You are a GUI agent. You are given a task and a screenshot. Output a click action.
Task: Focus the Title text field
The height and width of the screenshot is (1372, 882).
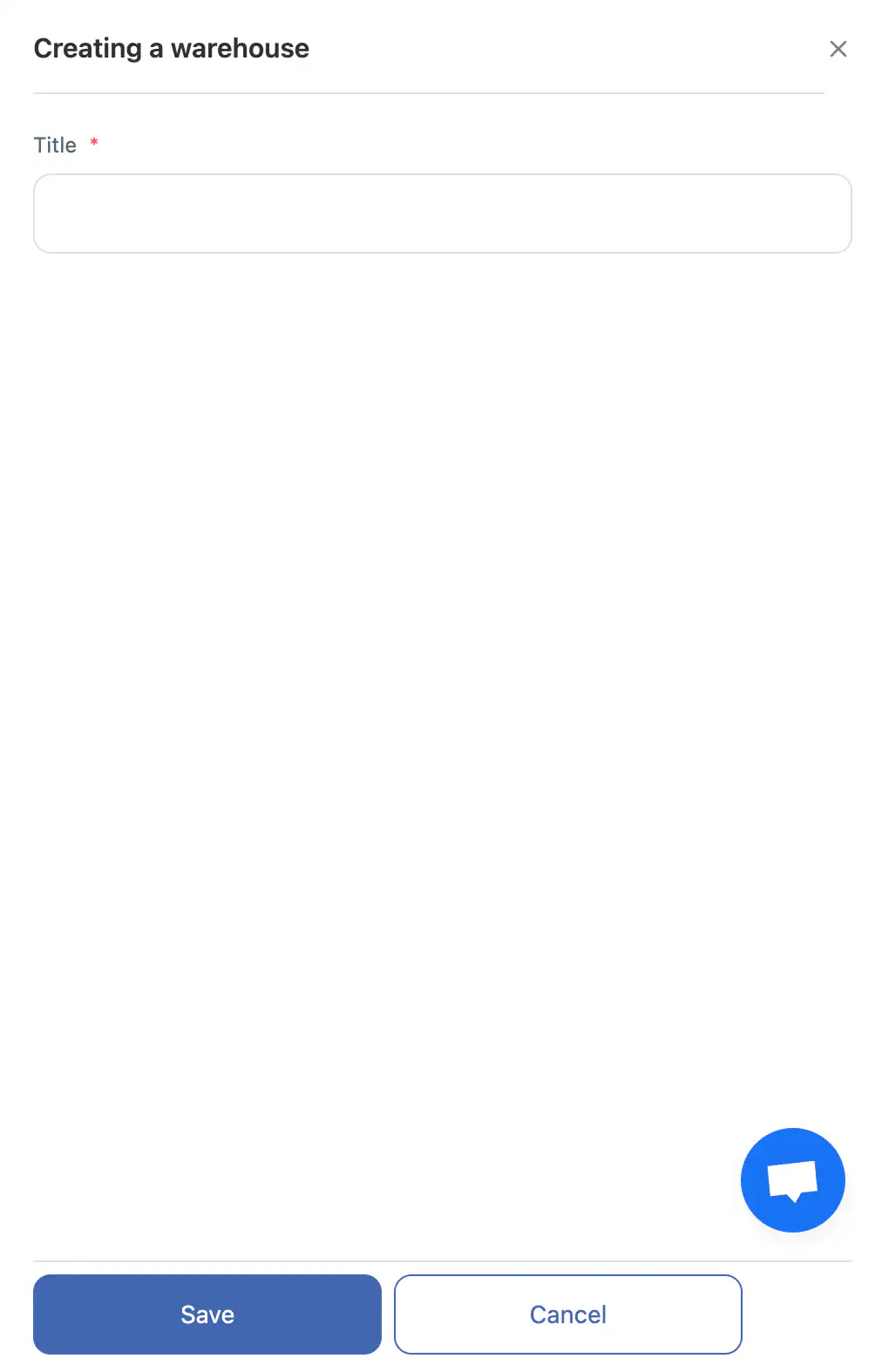[442, 214]
